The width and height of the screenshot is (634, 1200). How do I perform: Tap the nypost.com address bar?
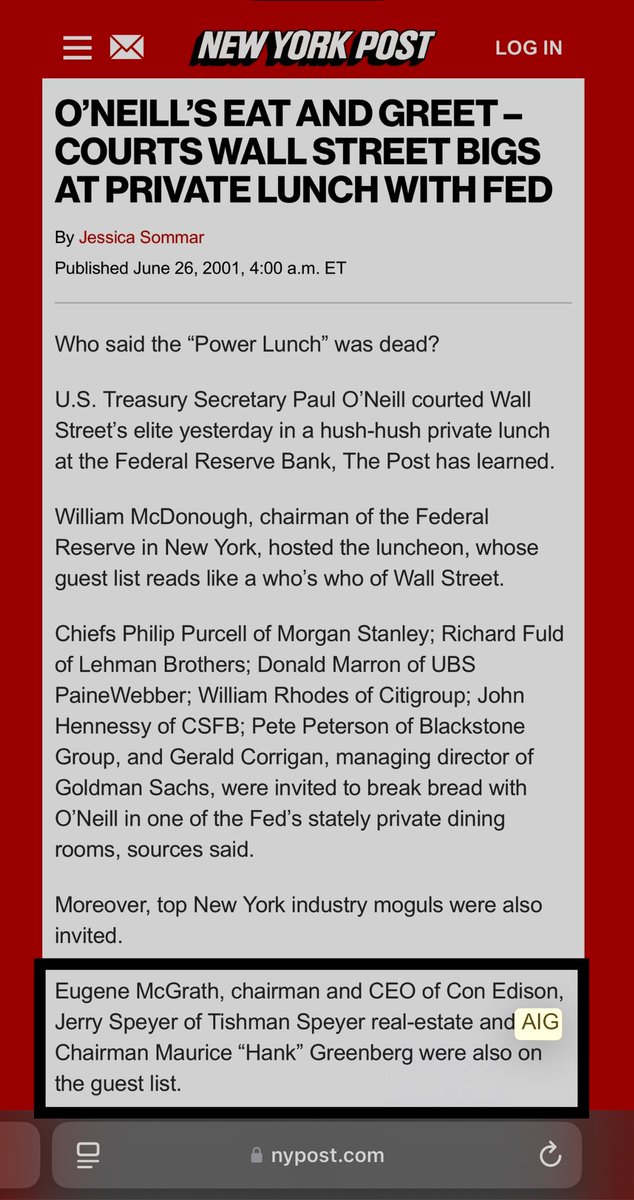[x=318, y=1155]
